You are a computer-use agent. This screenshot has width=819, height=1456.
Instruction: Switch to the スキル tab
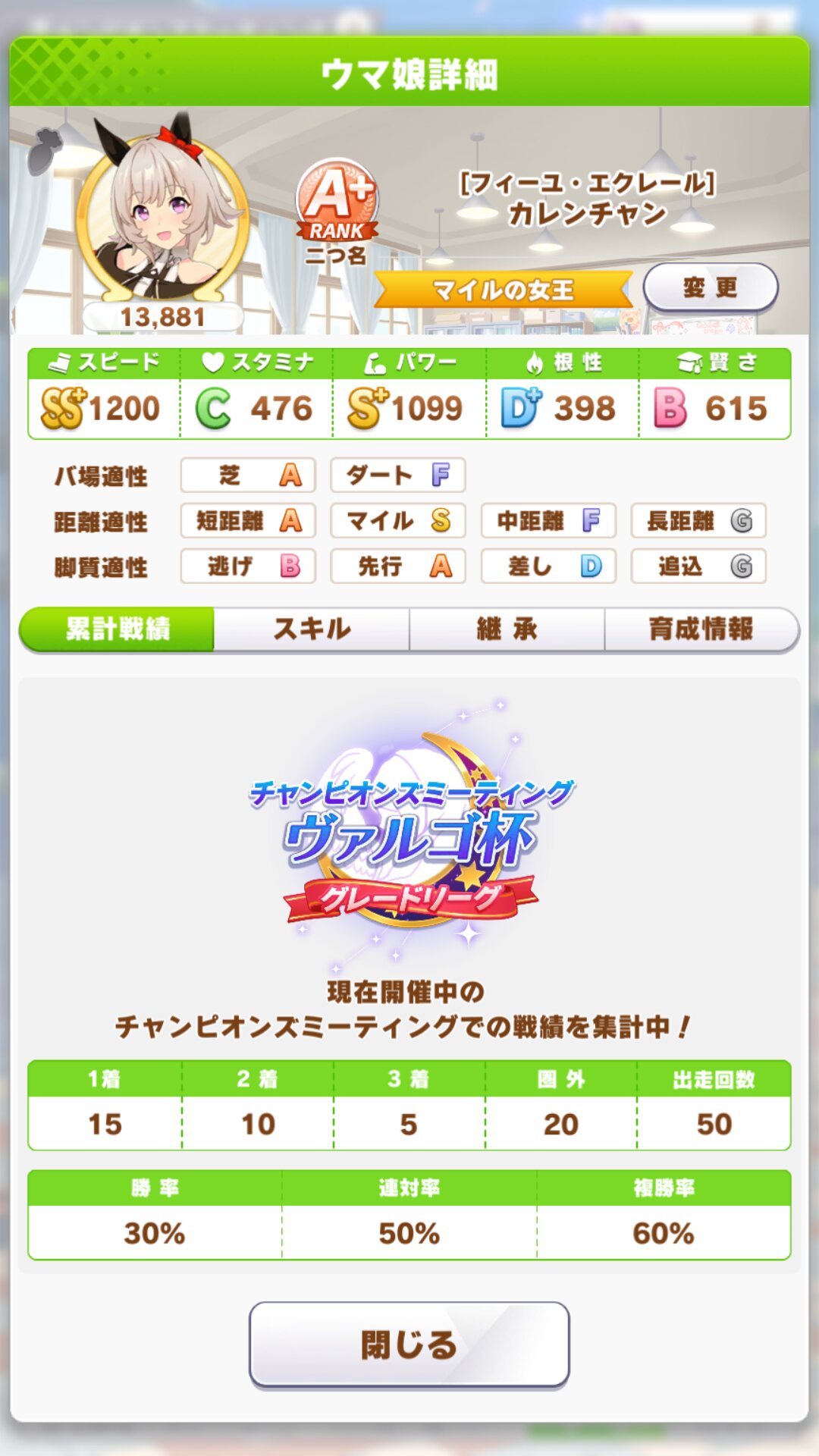(312, 629)
